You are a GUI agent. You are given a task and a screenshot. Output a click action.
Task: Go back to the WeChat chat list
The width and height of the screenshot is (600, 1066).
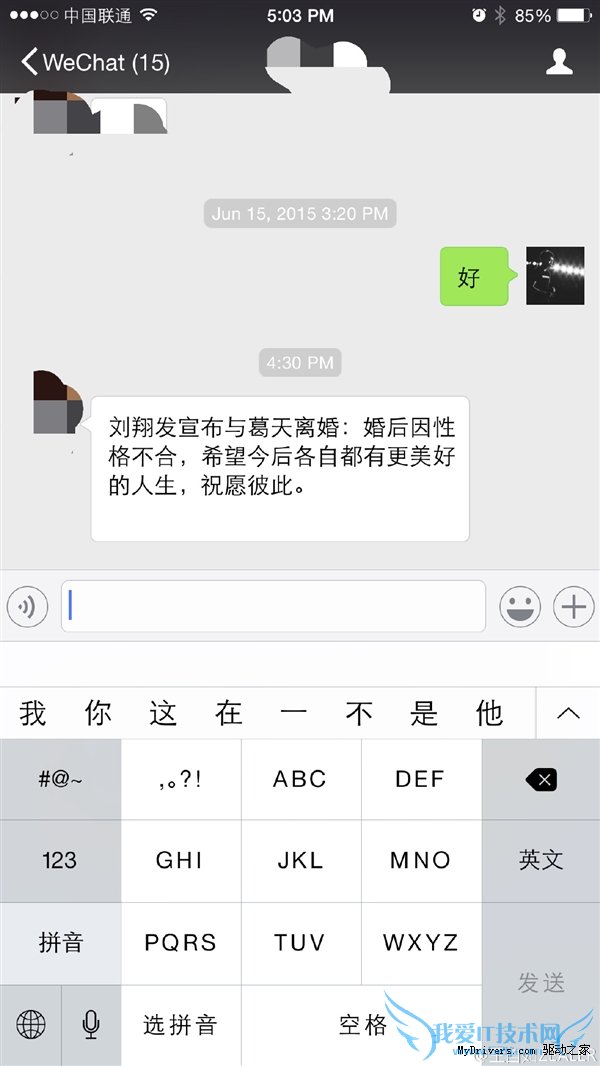click(x=94, y=63)
